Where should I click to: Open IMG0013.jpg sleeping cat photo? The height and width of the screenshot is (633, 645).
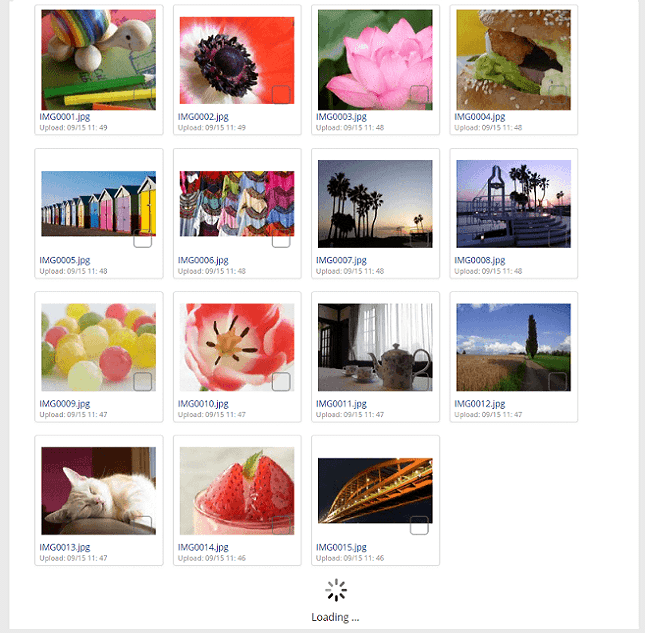pos(98,490)
